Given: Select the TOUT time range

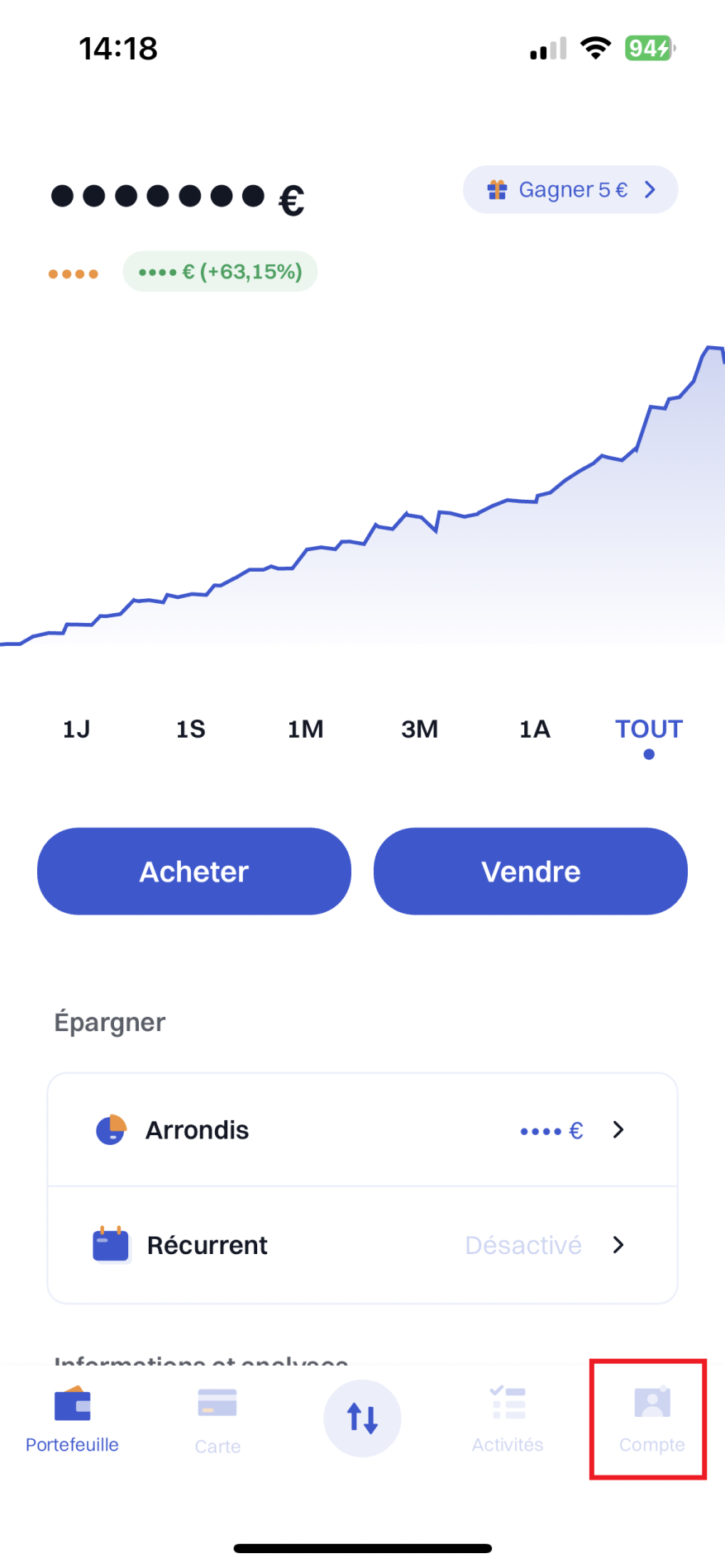Looking at the screenshot, I should (648, 729).
